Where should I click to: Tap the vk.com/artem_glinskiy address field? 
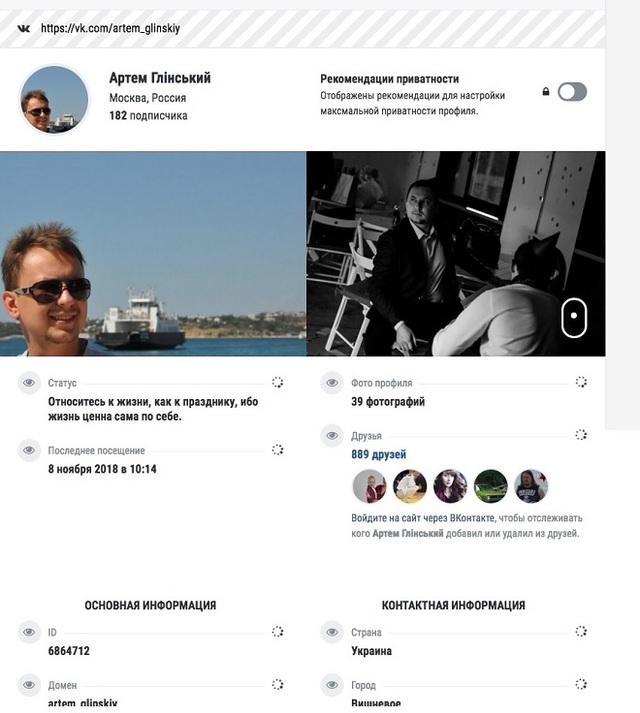tap(110, 29)
